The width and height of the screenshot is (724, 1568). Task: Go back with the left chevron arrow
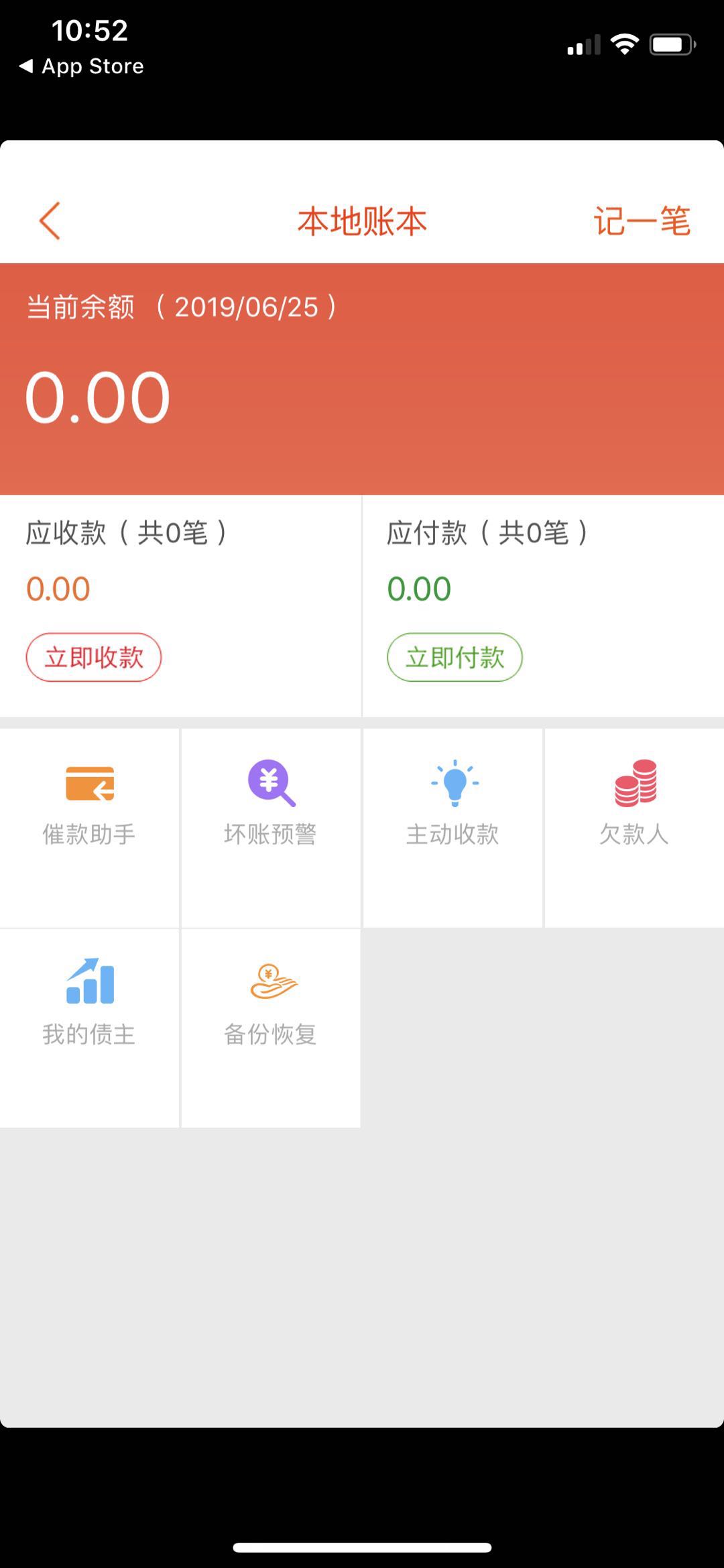(x=50, y=221)
